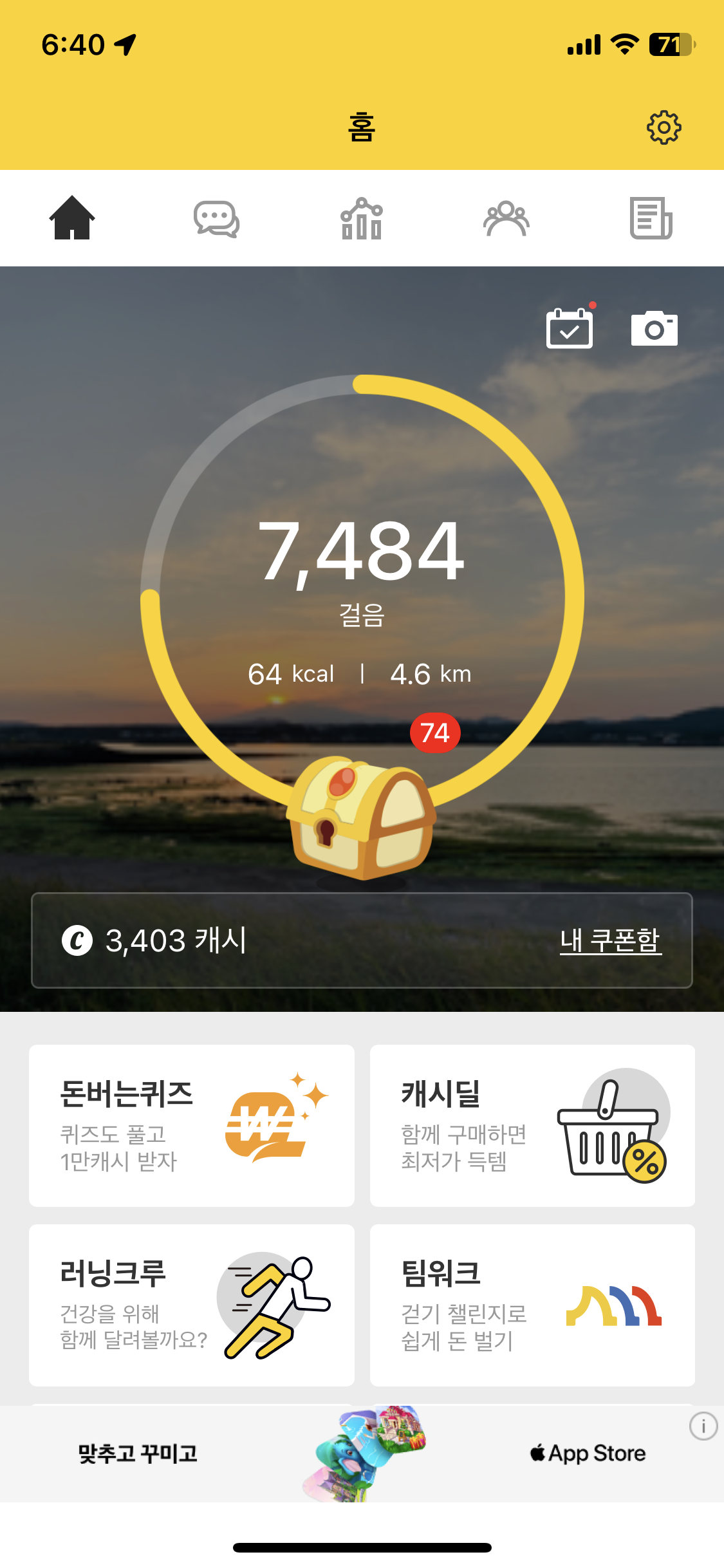This screenshot has height=1568, width=724.
Task: Open the 맞추고 꾸미고 App Store ad
Action: pos(362,1453)
